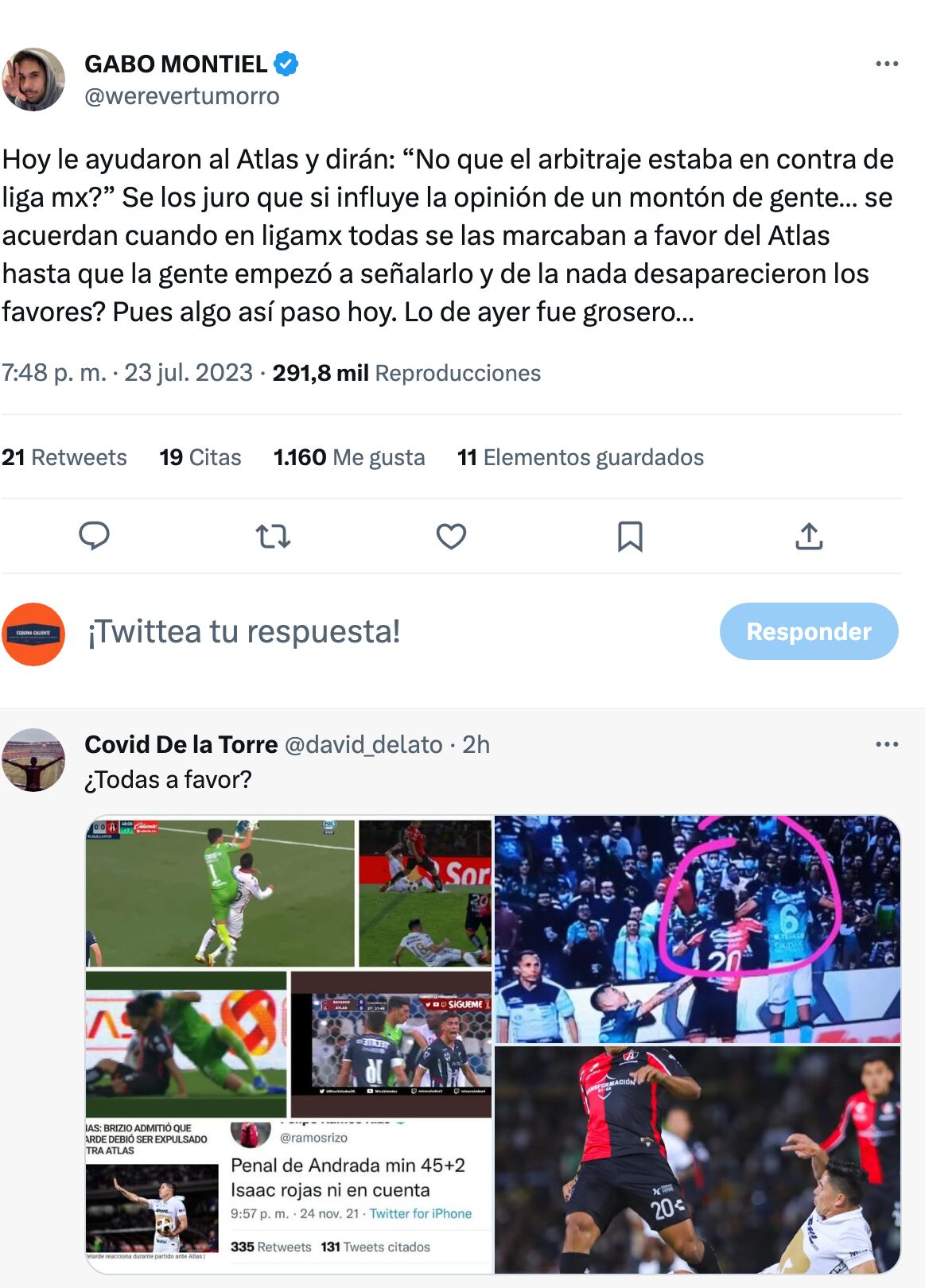Bookmark this tweet

click(630, 537)
